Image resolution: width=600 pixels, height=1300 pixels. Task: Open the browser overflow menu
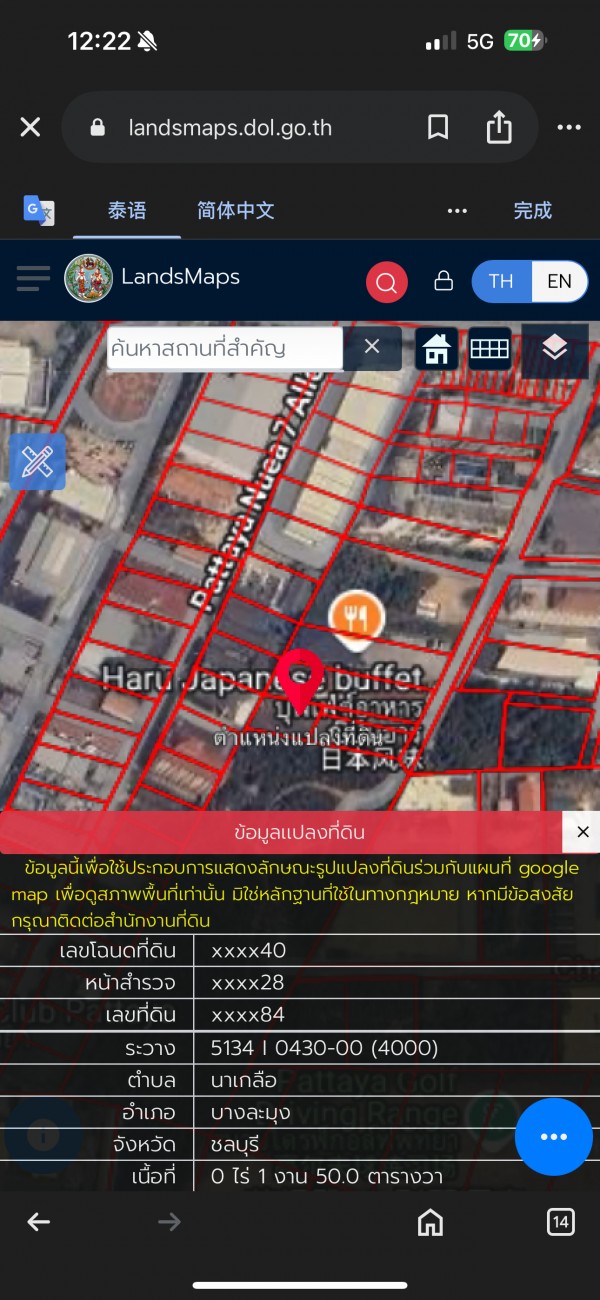(568, 127)
